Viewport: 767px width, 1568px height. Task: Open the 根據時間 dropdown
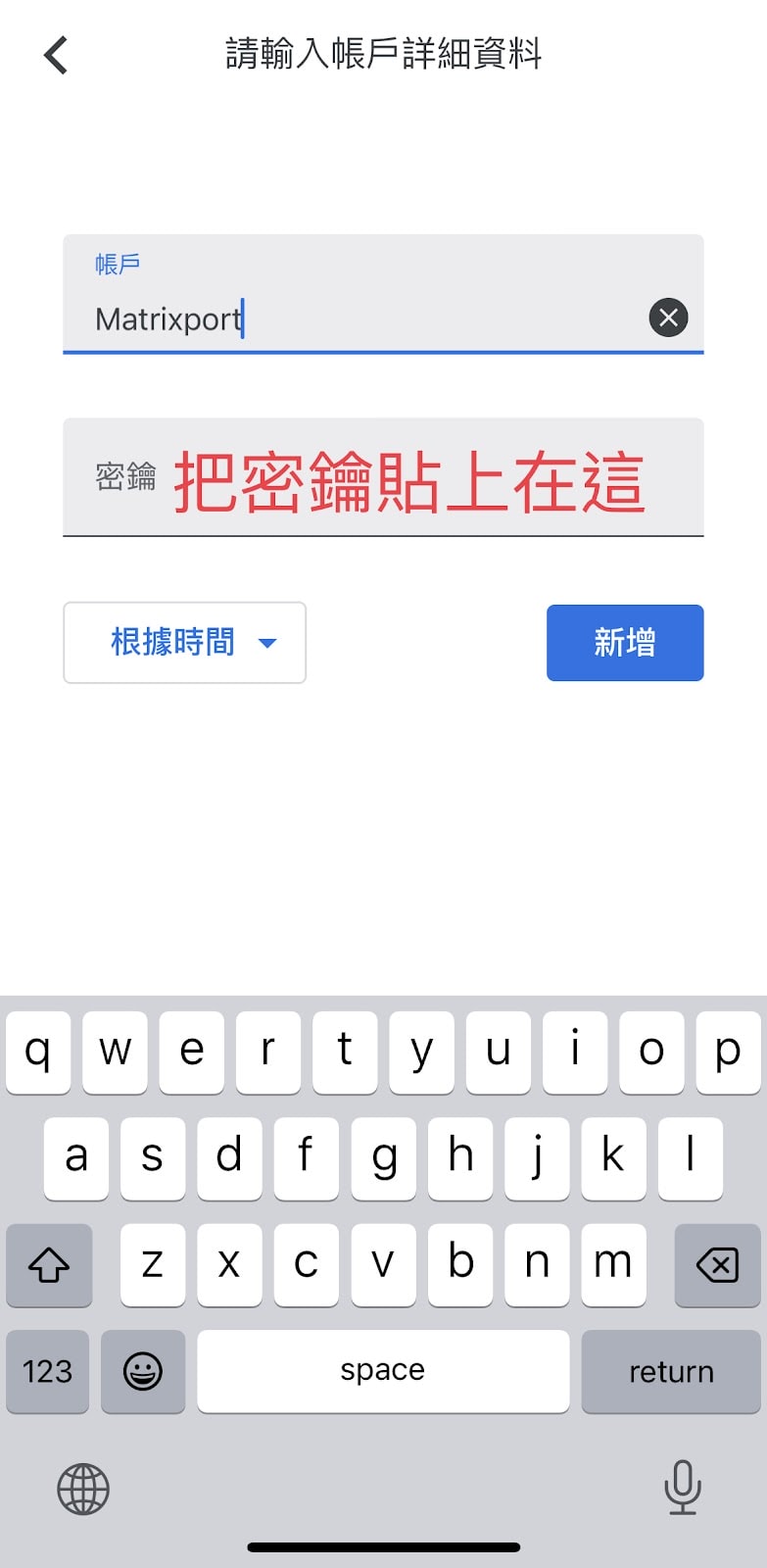pyautogui.click(x=185, y=643)
